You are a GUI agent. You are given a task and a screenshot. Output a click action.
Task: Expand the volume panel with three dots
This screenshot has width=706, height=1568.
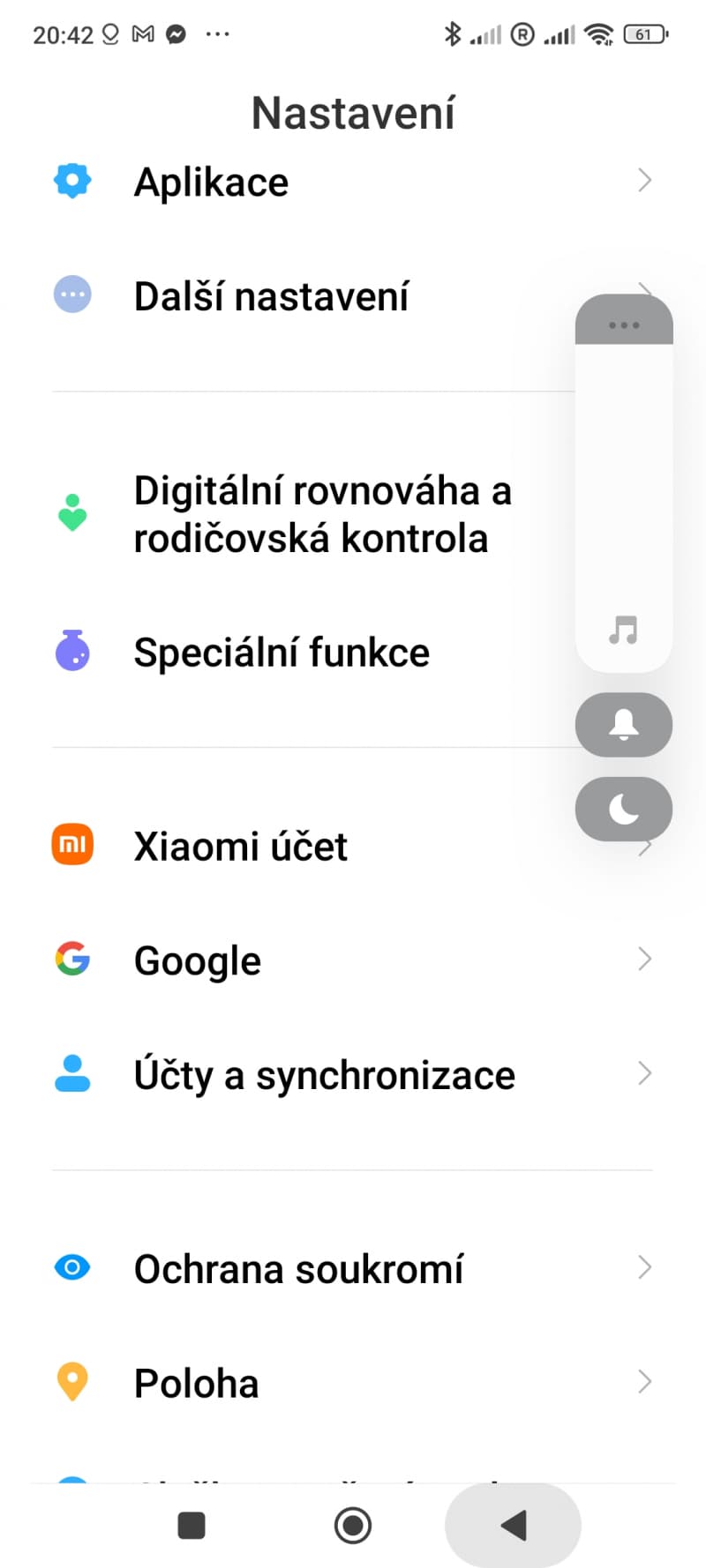624,320
